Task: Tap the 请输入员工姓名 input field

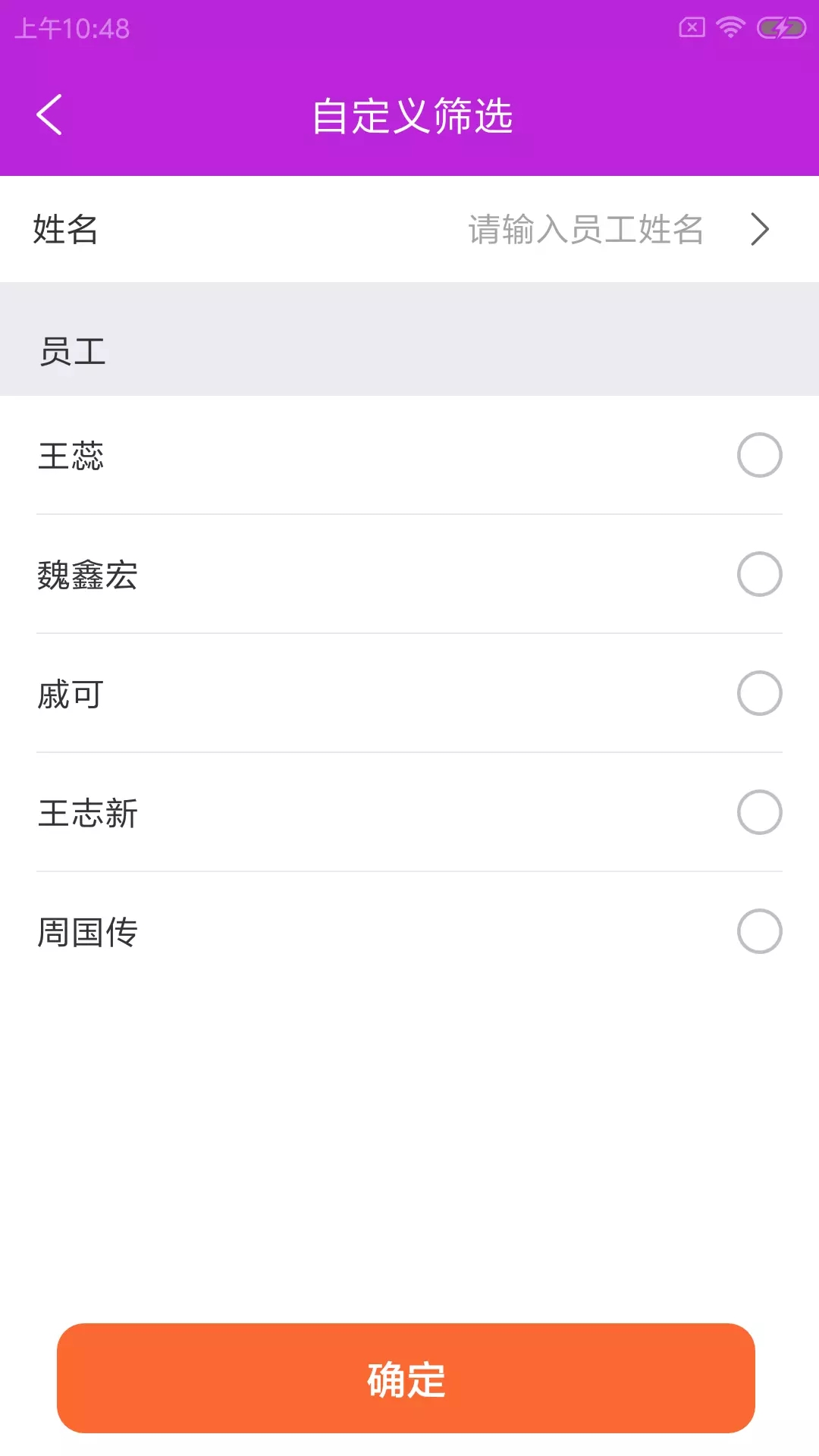Action: point(585,229)
